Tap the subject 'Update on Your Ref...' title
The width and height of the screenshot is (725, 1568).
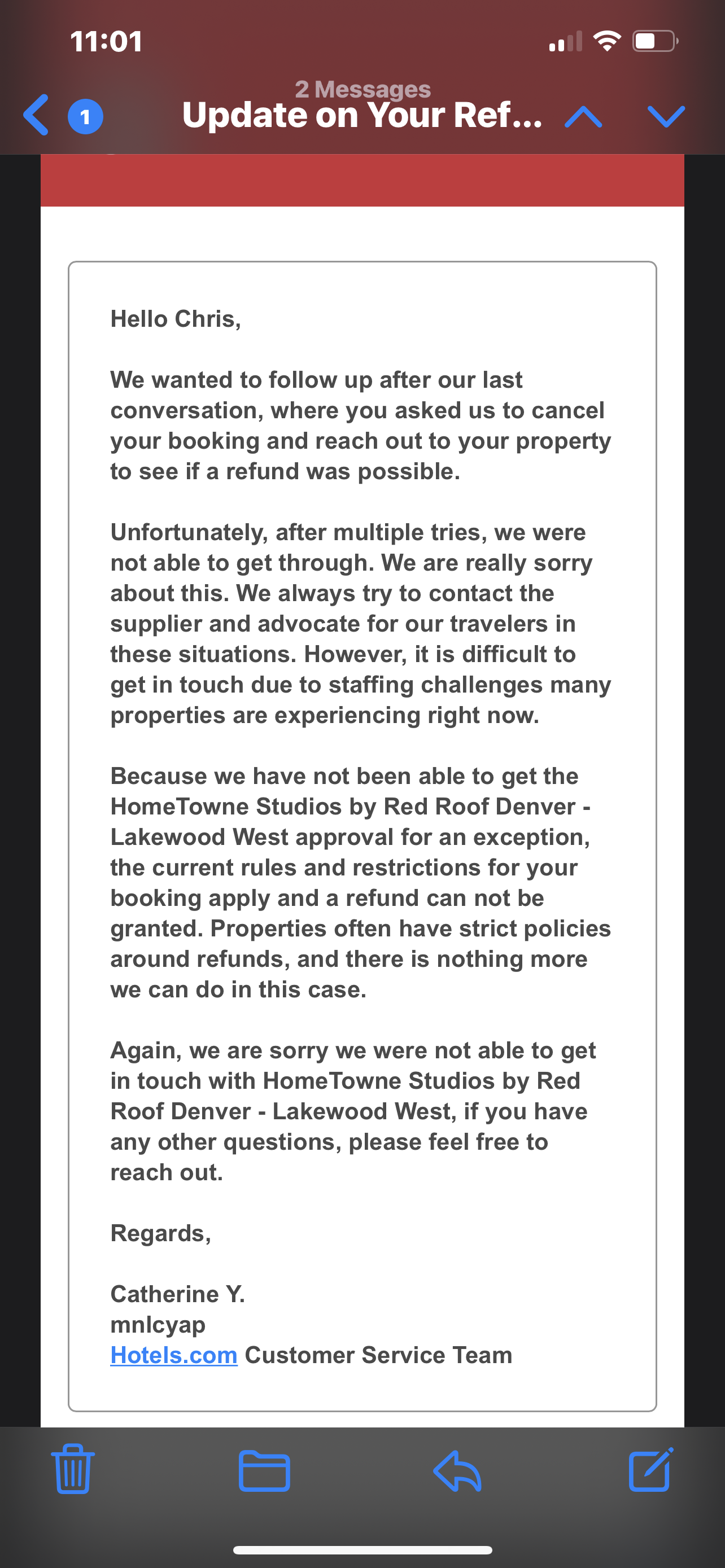pyautogui.click(x=363, y=115)
